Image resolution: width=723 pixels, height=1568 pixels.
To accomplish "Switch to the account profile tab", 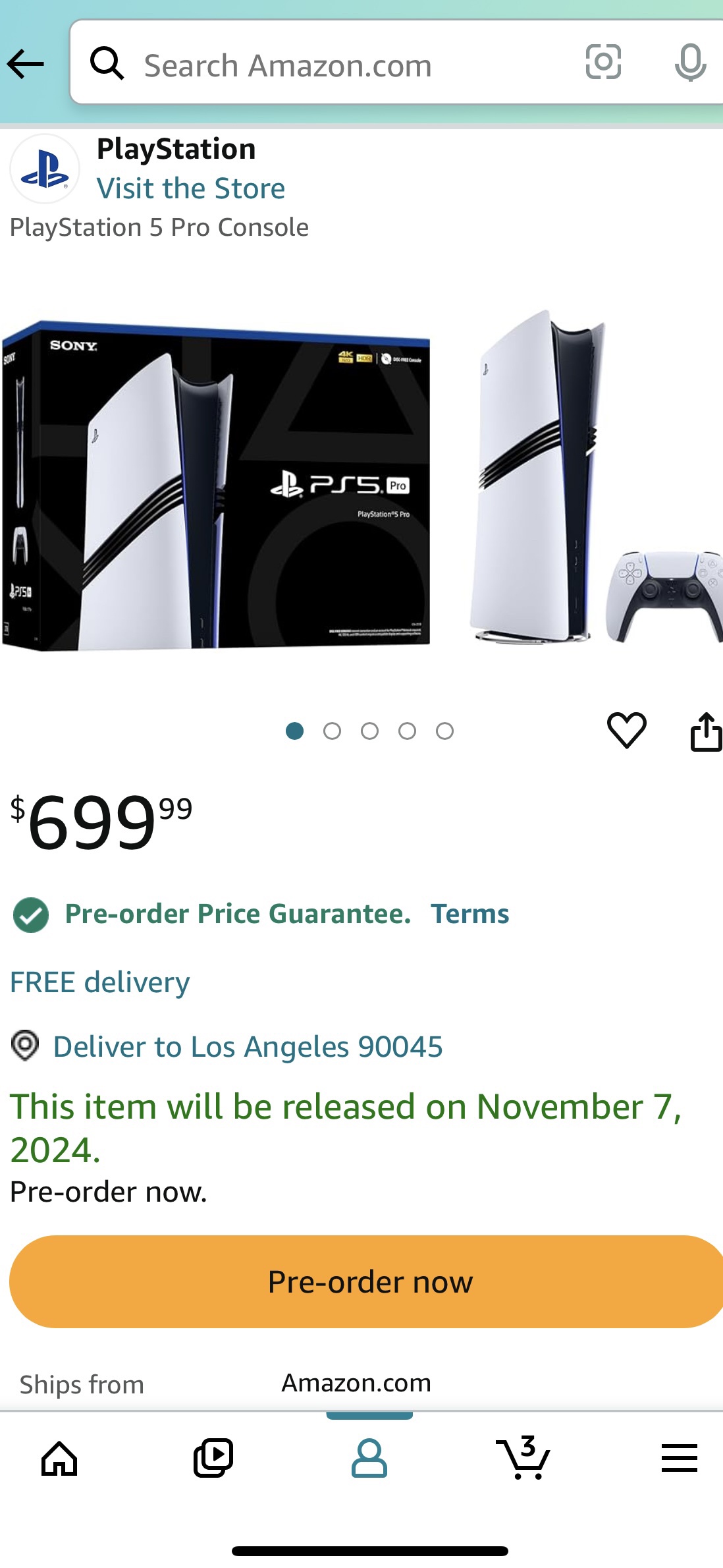I will (369, 1457).
